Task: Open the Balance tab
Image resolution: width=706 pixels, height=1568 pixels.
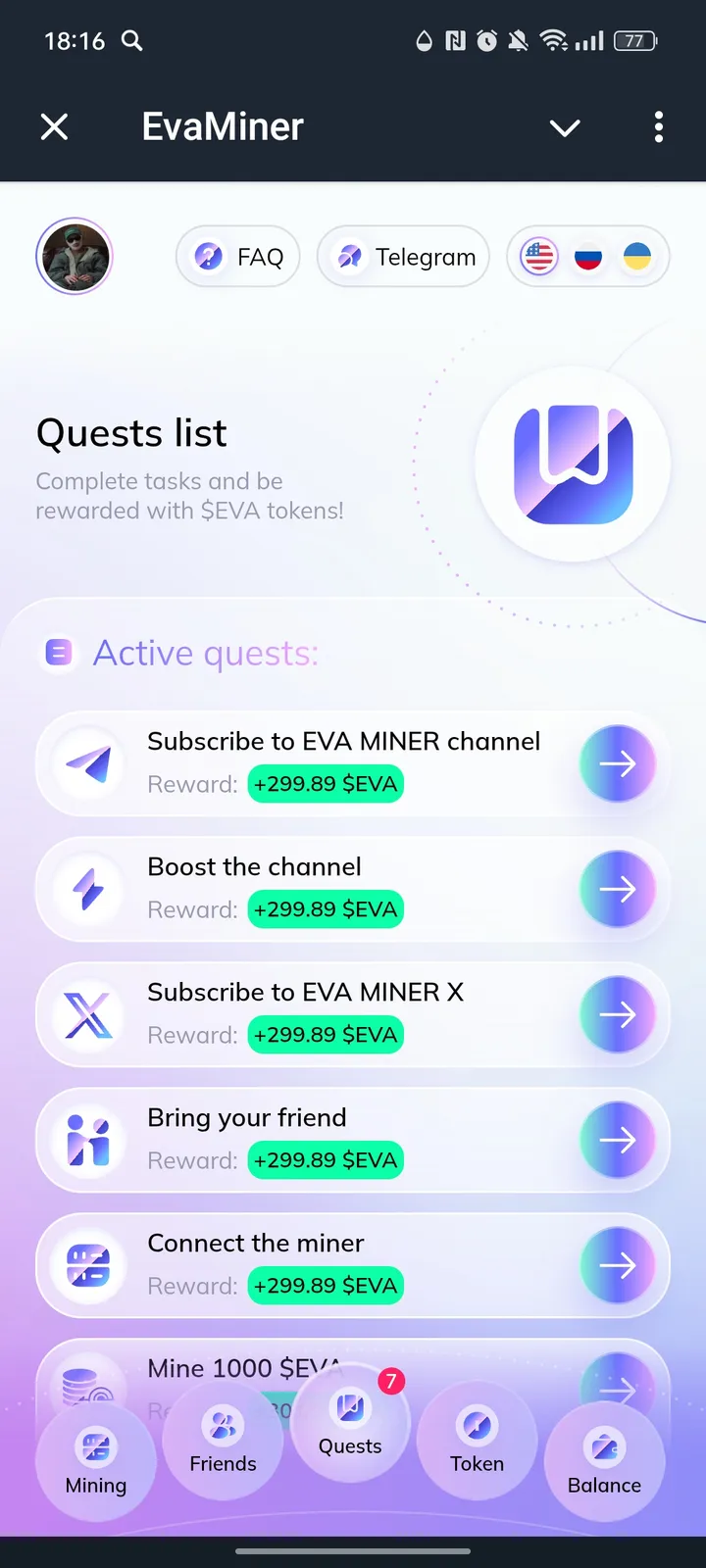Action: (604, 1462)
